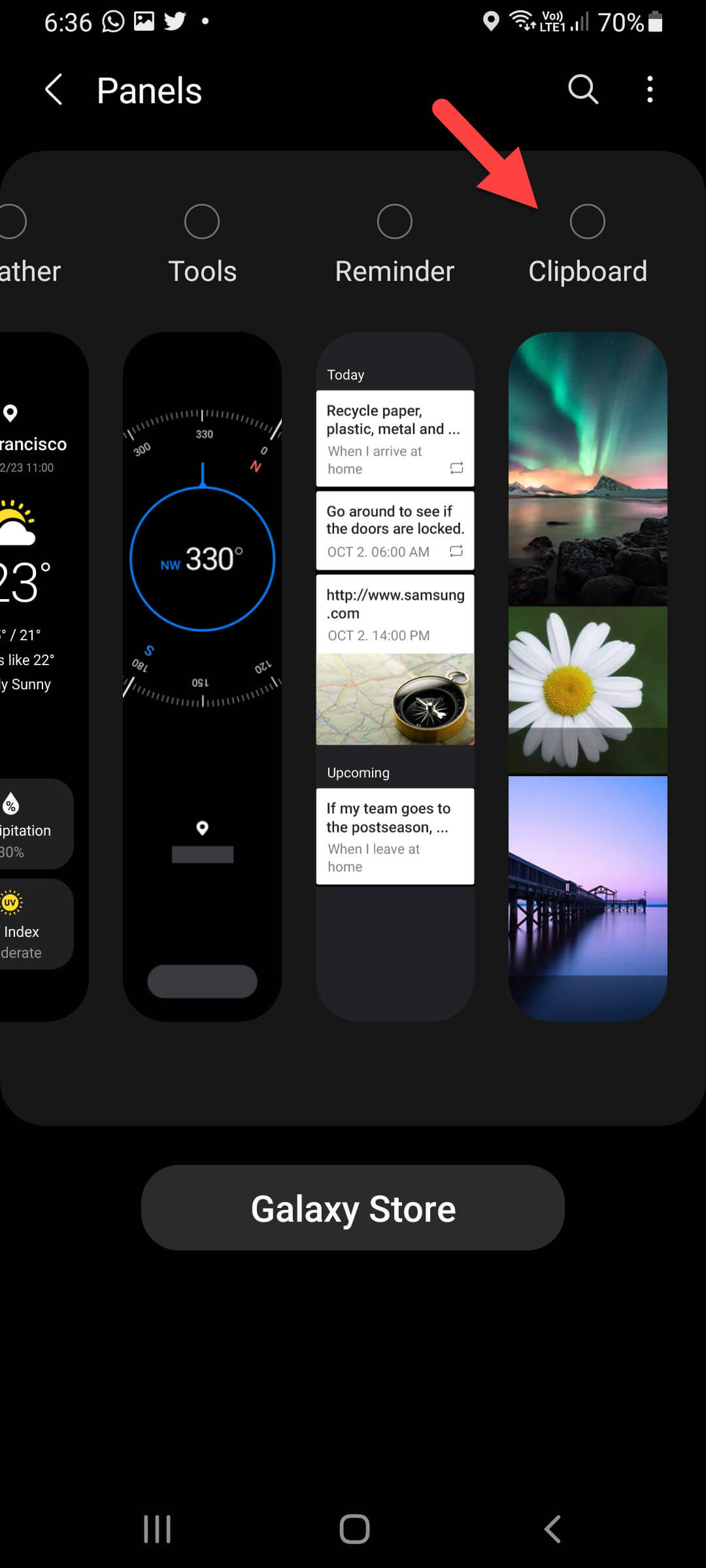
Task: Select the Reminder panel checkbox
Action: click(x=394, y=221)
